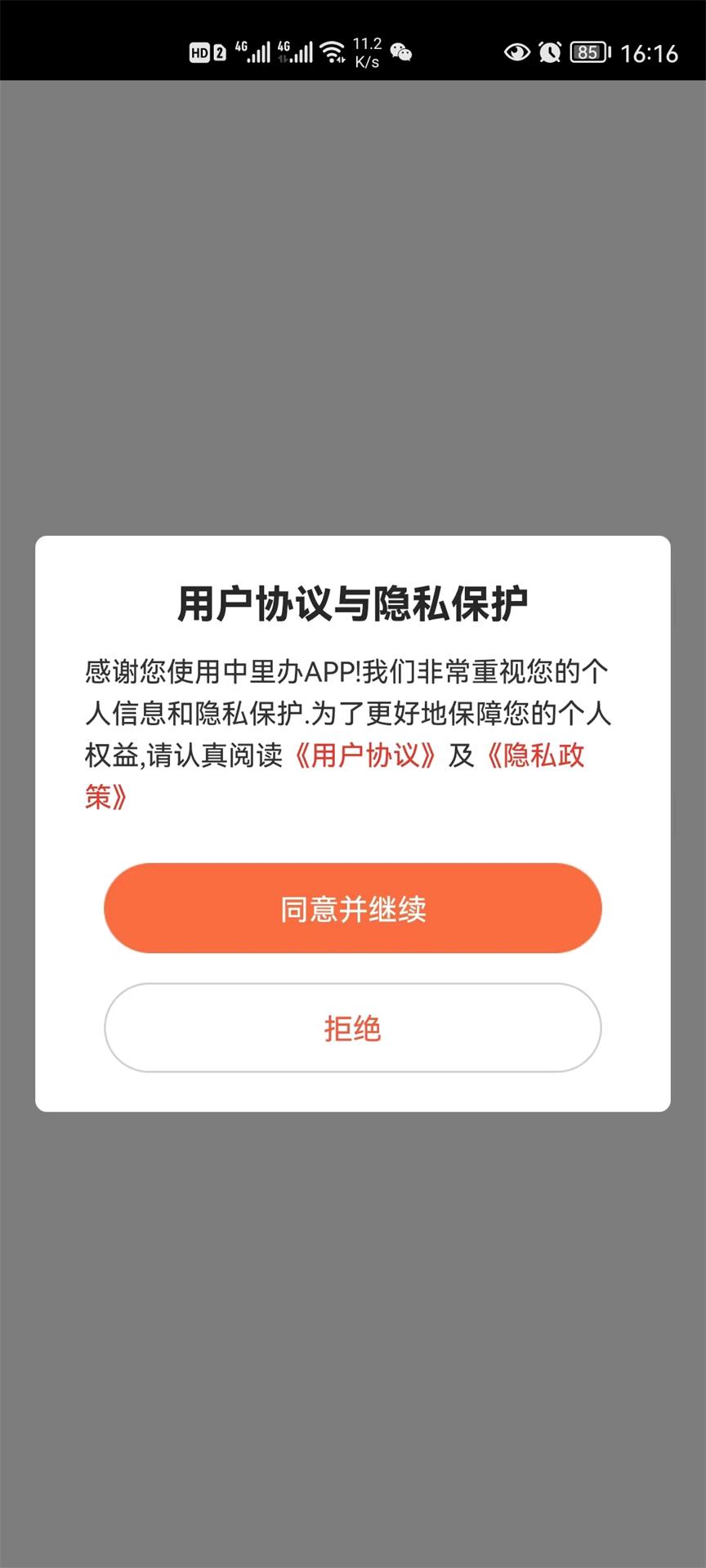Image resolution: width=706 pixels, height=1568 pixels.
Task: Decline by tapping 拒绝
Action: point(352,1028)
